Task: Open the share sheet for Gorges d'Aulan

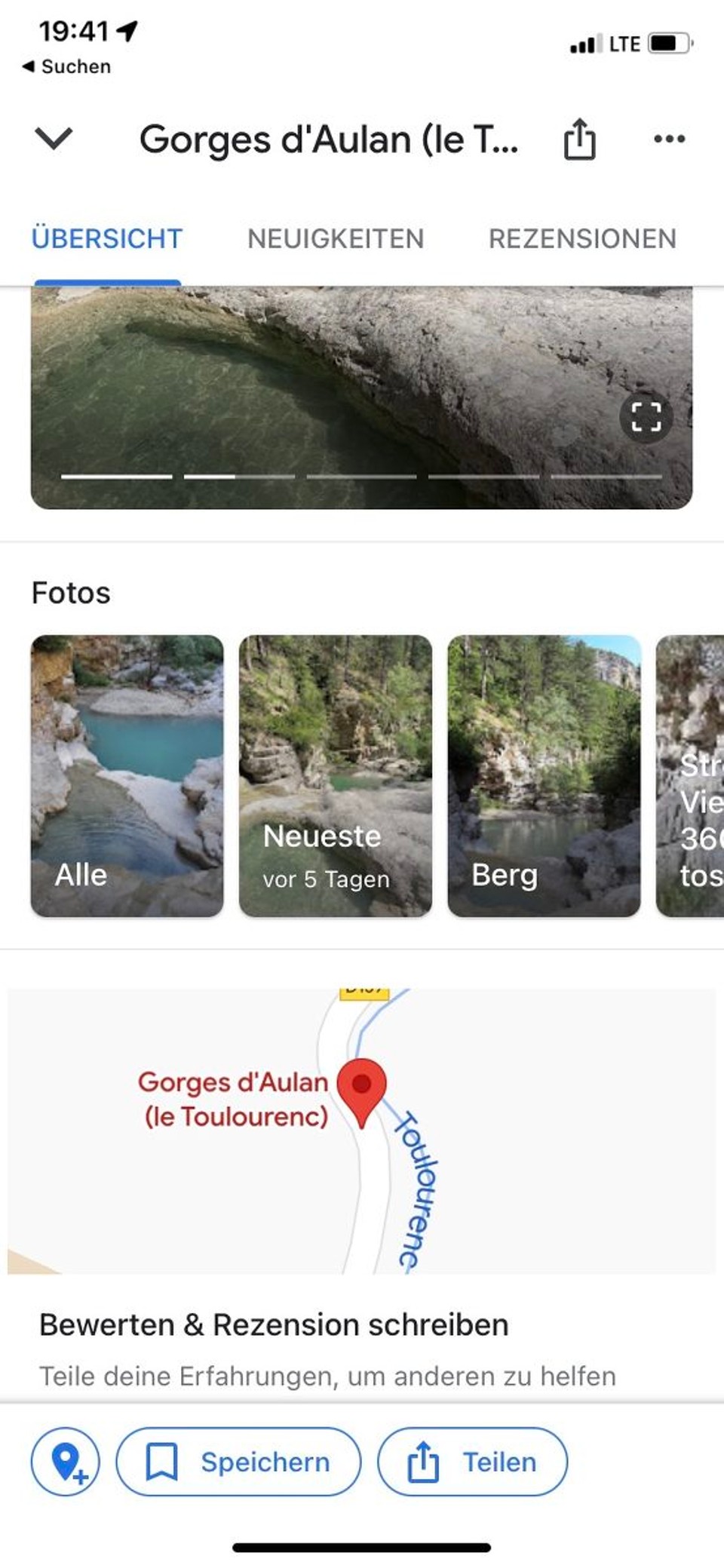Action: pos(580,139)
